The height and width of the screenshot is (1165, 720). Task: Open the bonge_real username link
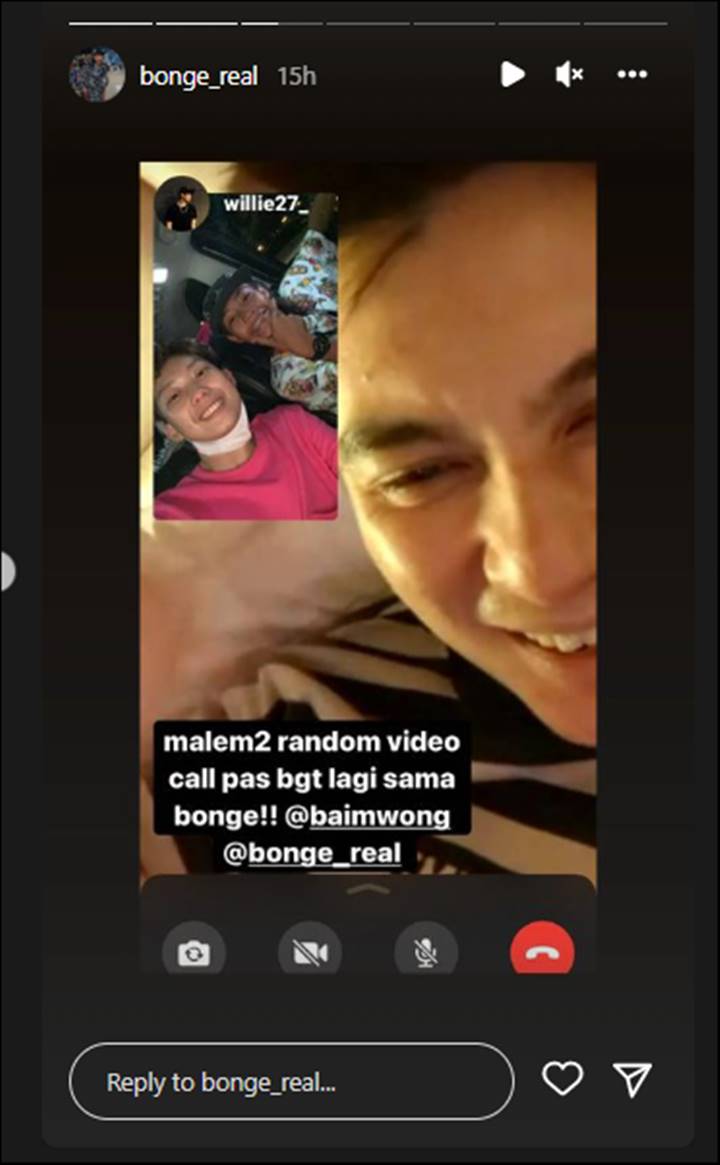199,76
